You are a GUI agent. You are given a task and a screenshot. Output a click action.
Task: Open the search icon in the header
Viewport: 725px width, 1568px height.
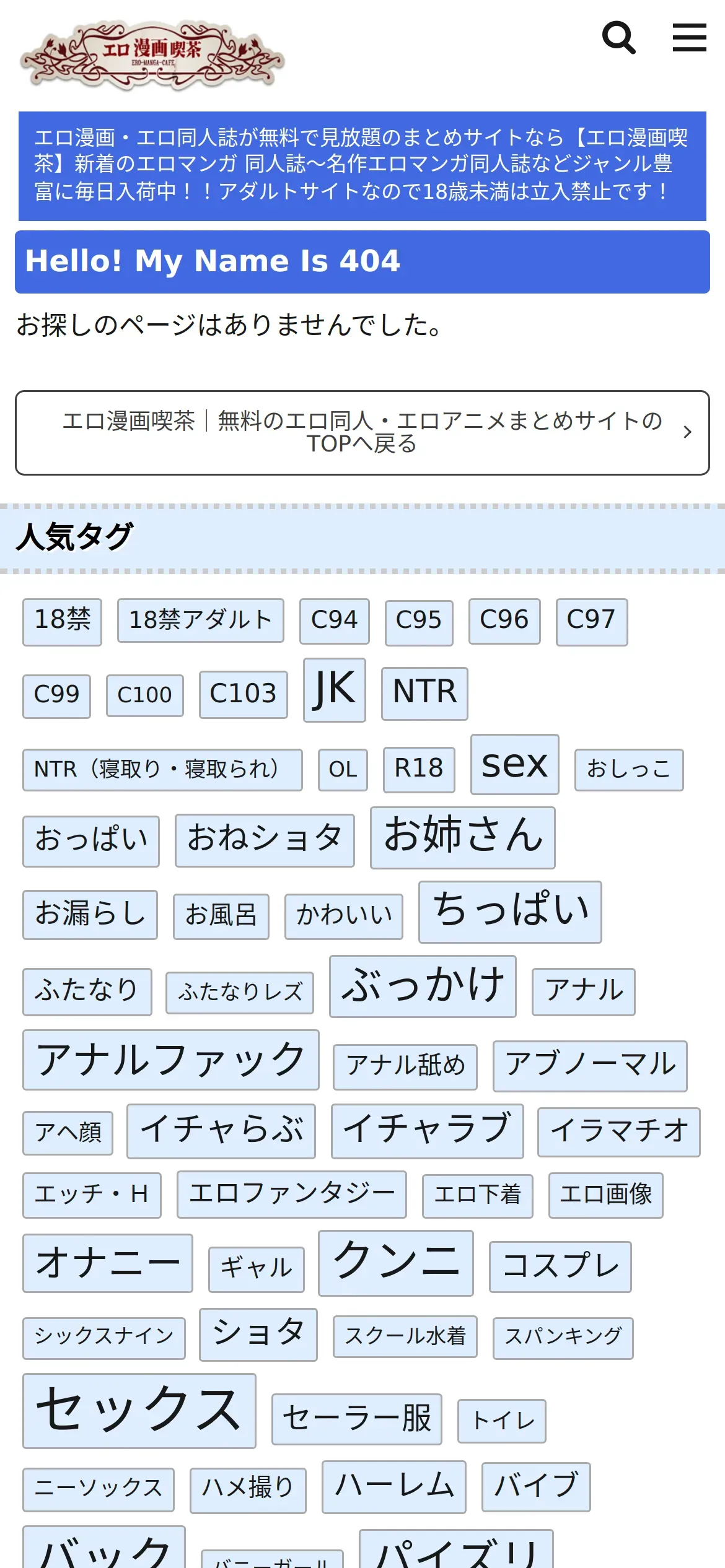618,38
